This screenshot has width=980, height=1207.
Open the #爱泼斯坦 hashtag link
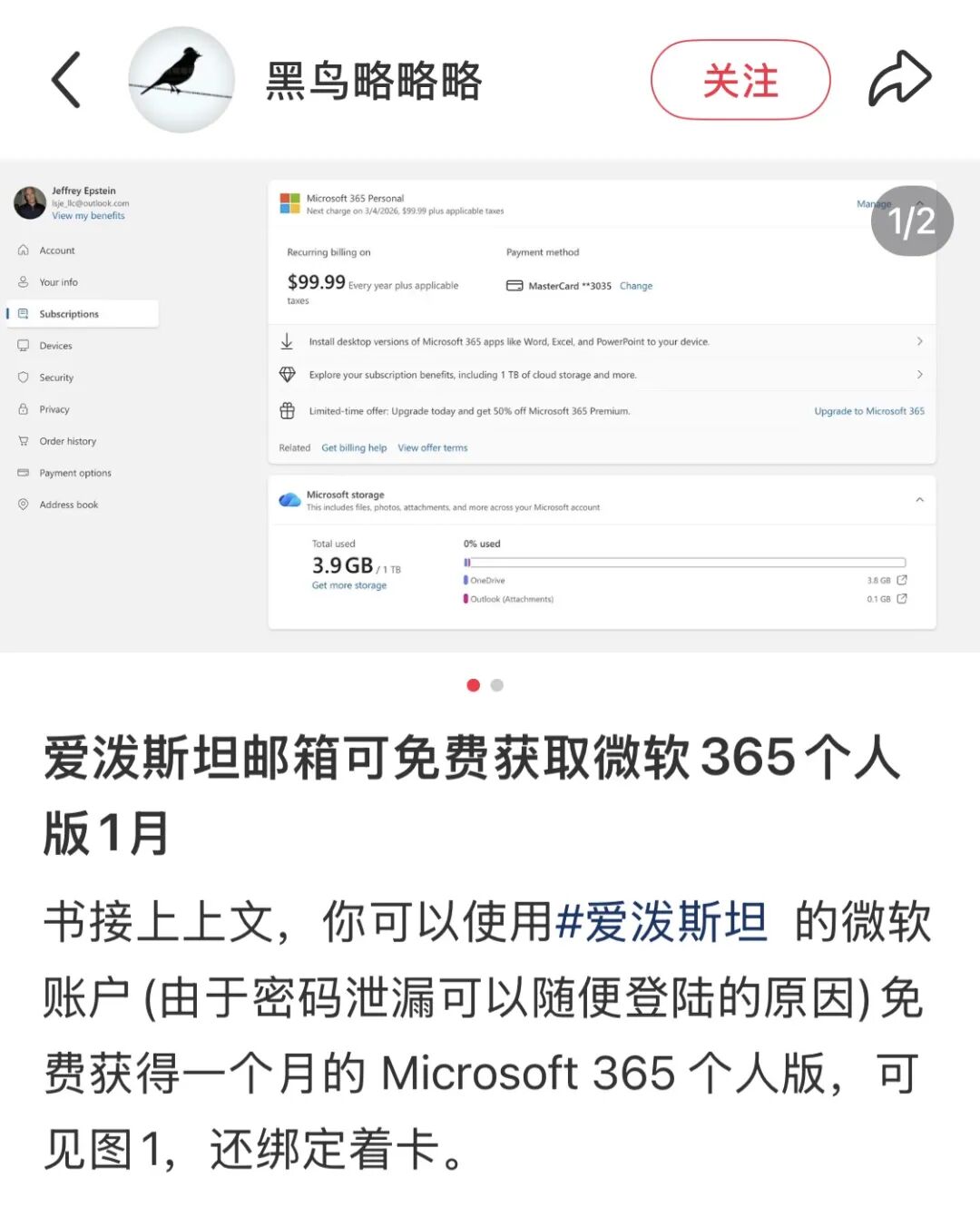[661, 922]
